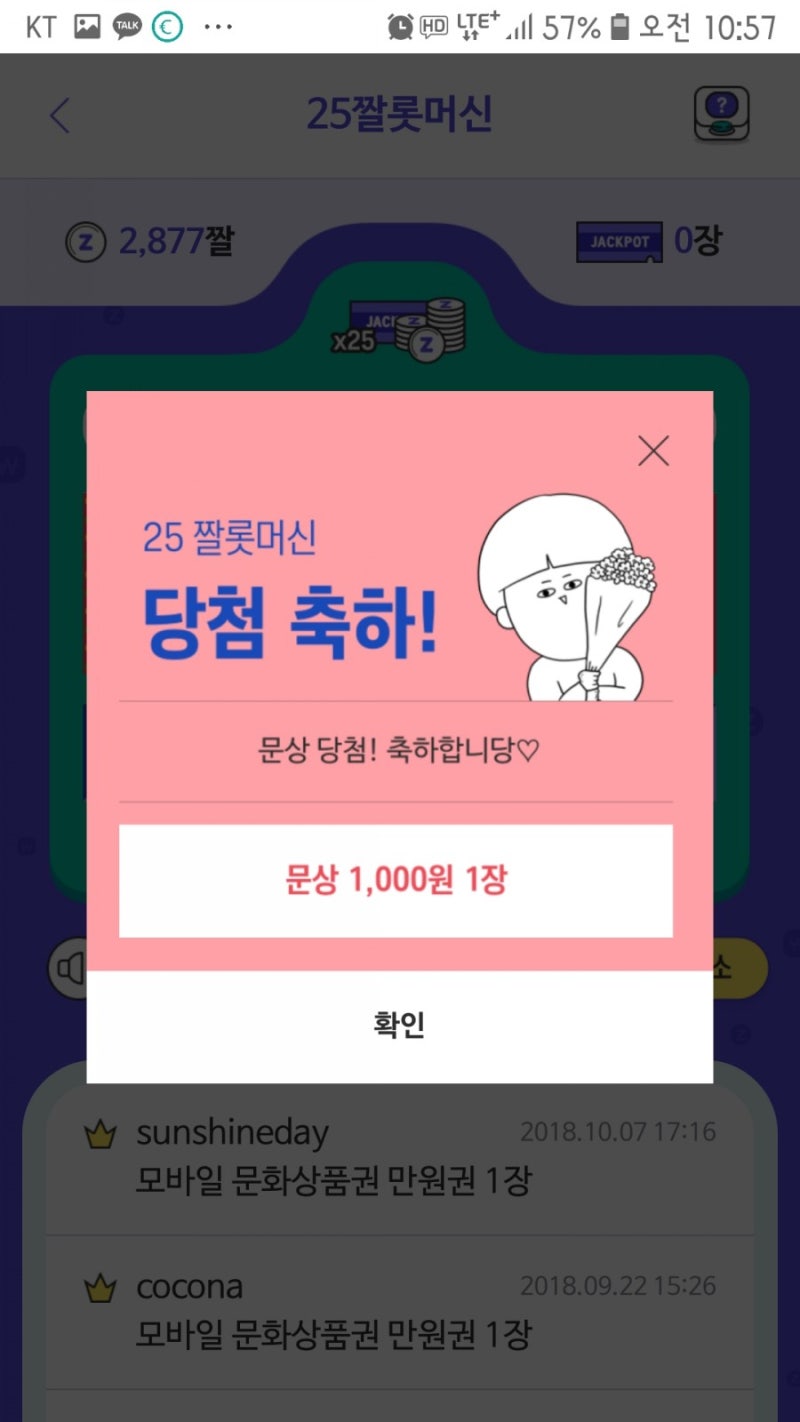Screen dimensions: 800x1422
Task: Tap the x25 jackpot coin stack
Action: (400, 330)
